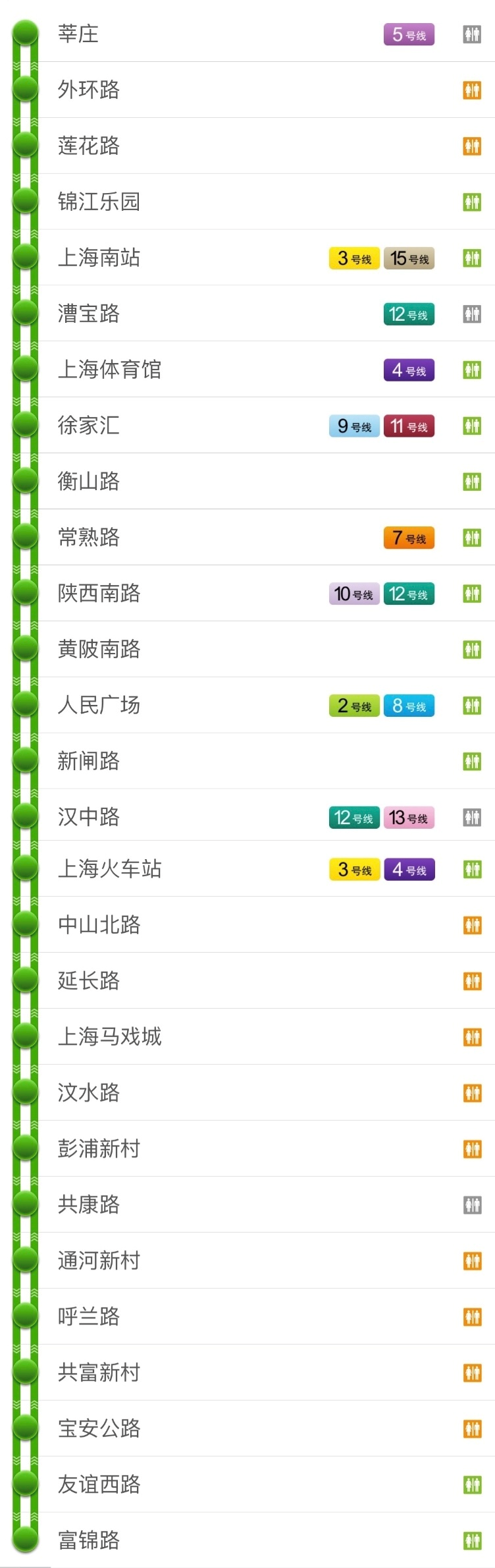The height and width of the screenshot is (1568, 495).
Task: Tap the 15号线 badge at 上海南站
Action: coord(409,258)
